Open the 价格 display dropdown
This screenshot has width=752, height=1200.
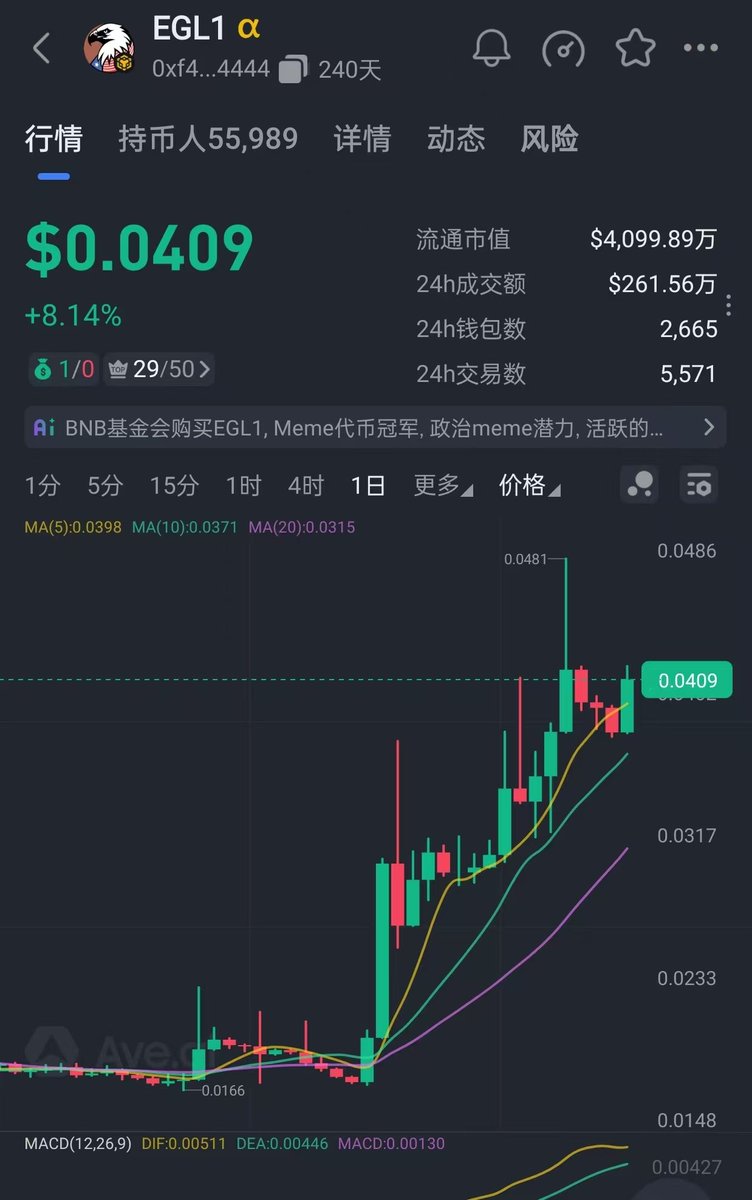528,486
